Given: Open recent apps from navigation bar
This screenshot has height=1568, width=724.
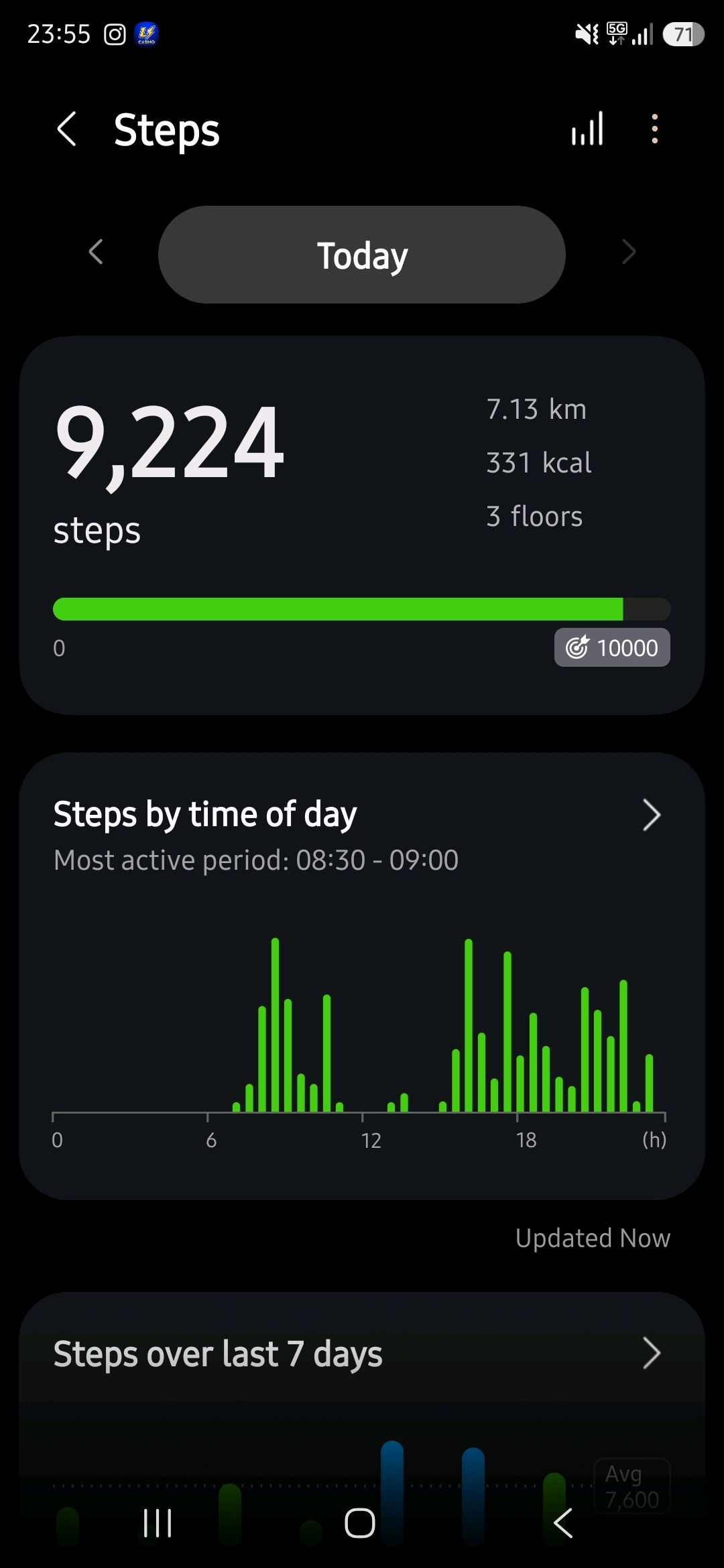Looking at the screenshot, I should coord(158,1523).
